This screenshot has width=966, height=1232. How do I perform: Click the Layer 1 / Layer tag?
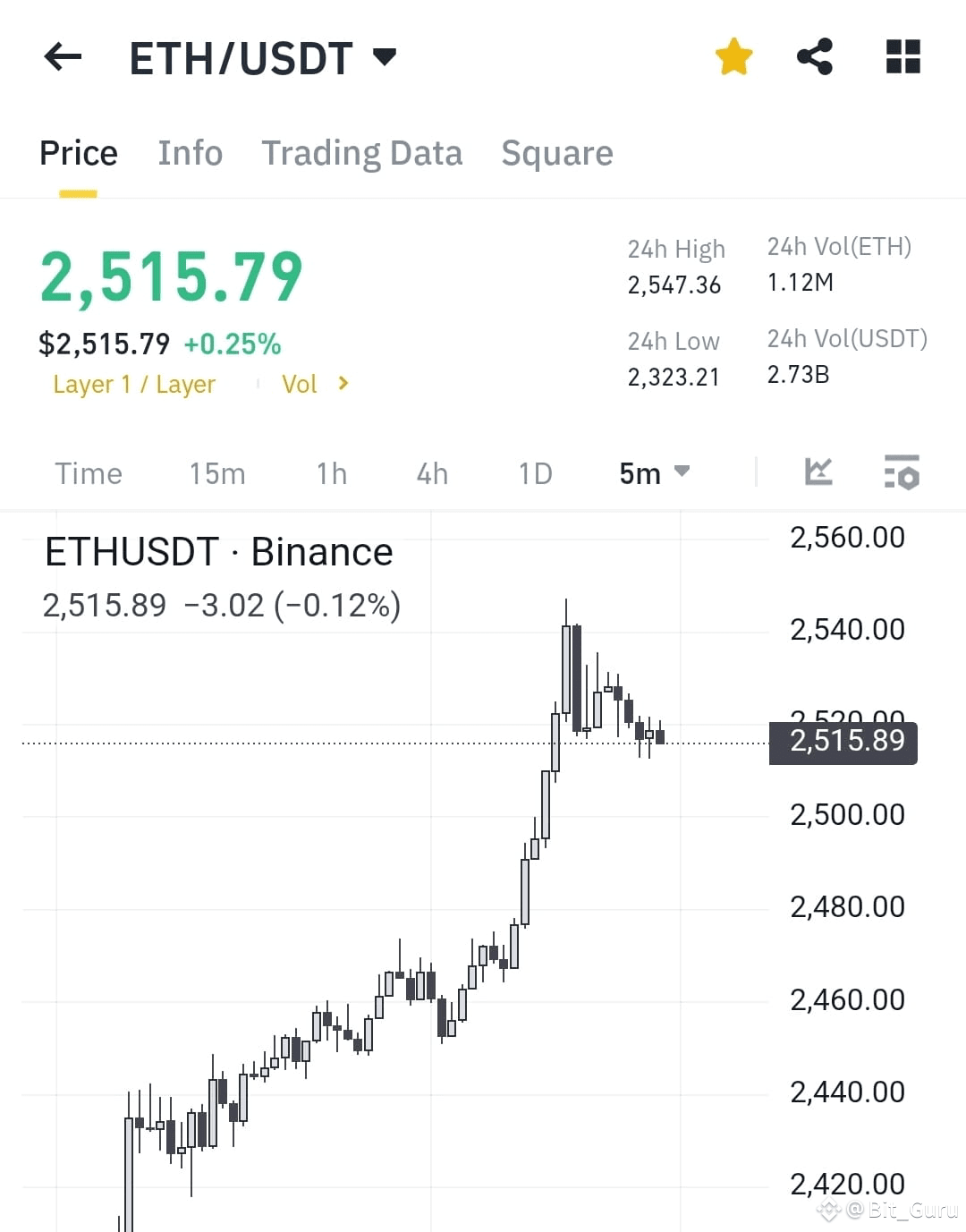point(133,383)
